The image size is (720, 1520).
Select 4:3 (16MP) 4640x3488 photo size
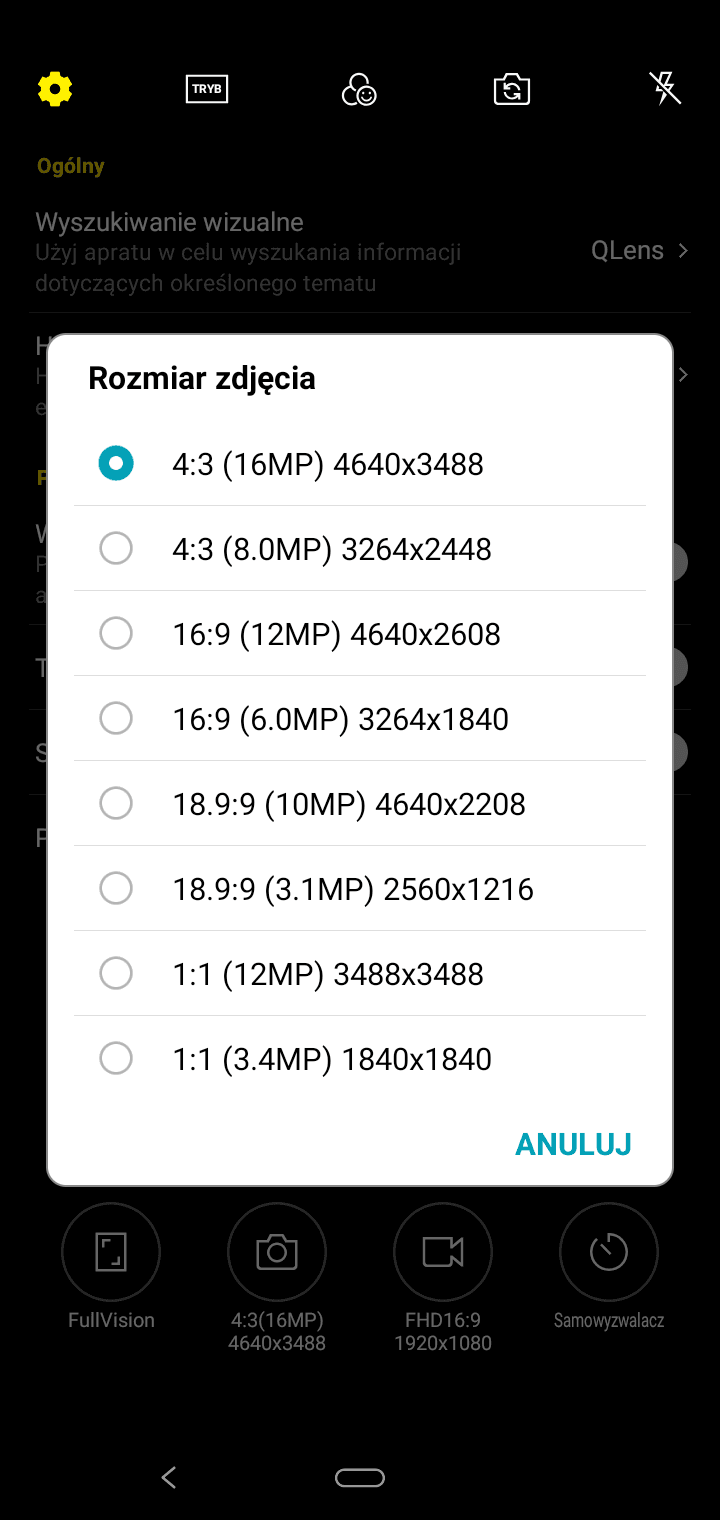360,464
